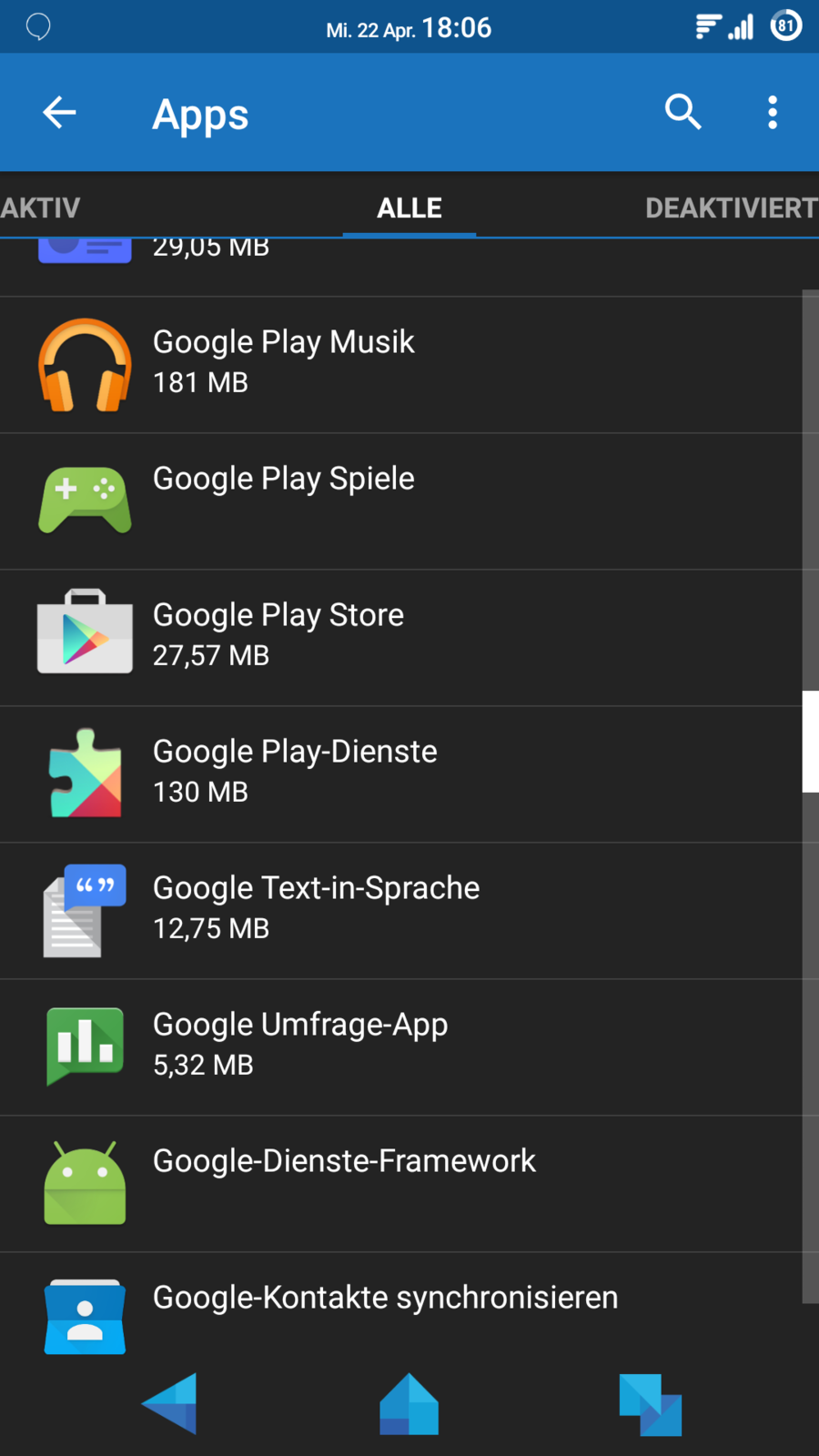
Task: Open Google Play Musik app info
Action: pos(400,364)
